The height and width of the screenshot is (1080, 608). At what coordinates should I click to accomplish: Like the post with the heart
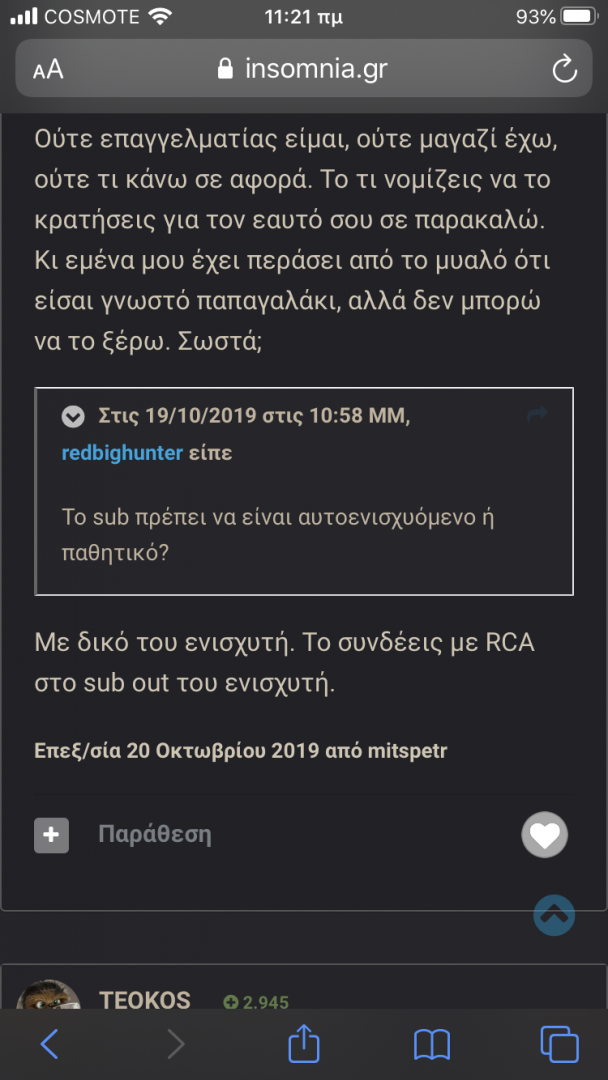pos(545,835)
